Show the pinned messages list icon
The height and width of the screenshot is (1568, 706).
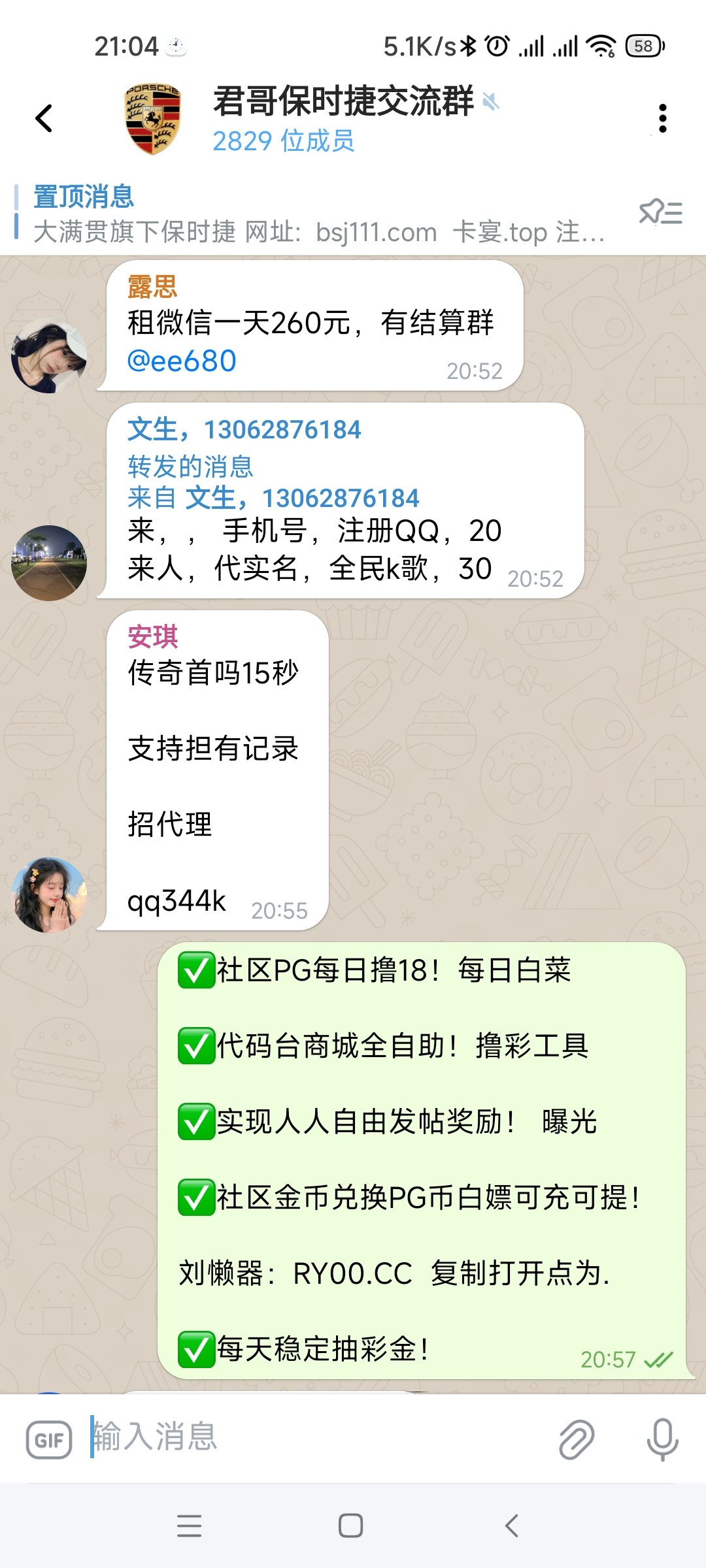click(x=660, y=213)
